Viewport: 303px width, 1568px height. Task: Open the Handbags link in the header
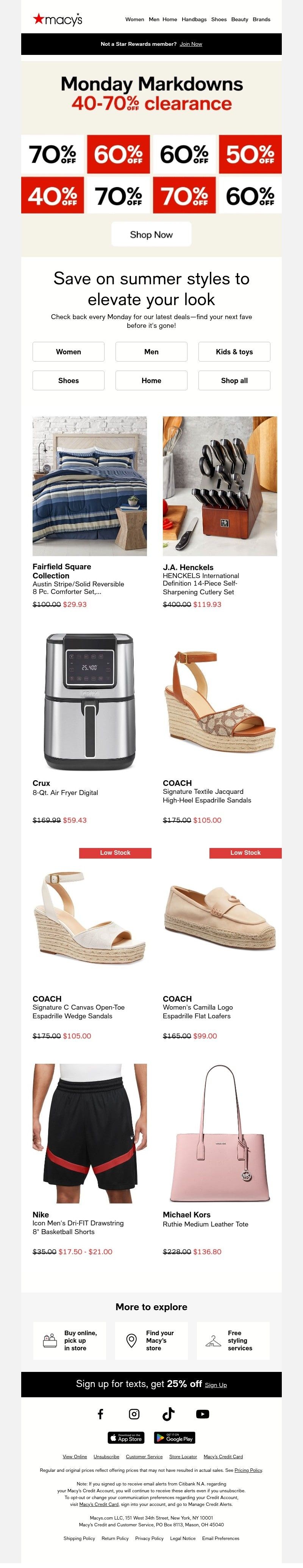coord(194,19)
